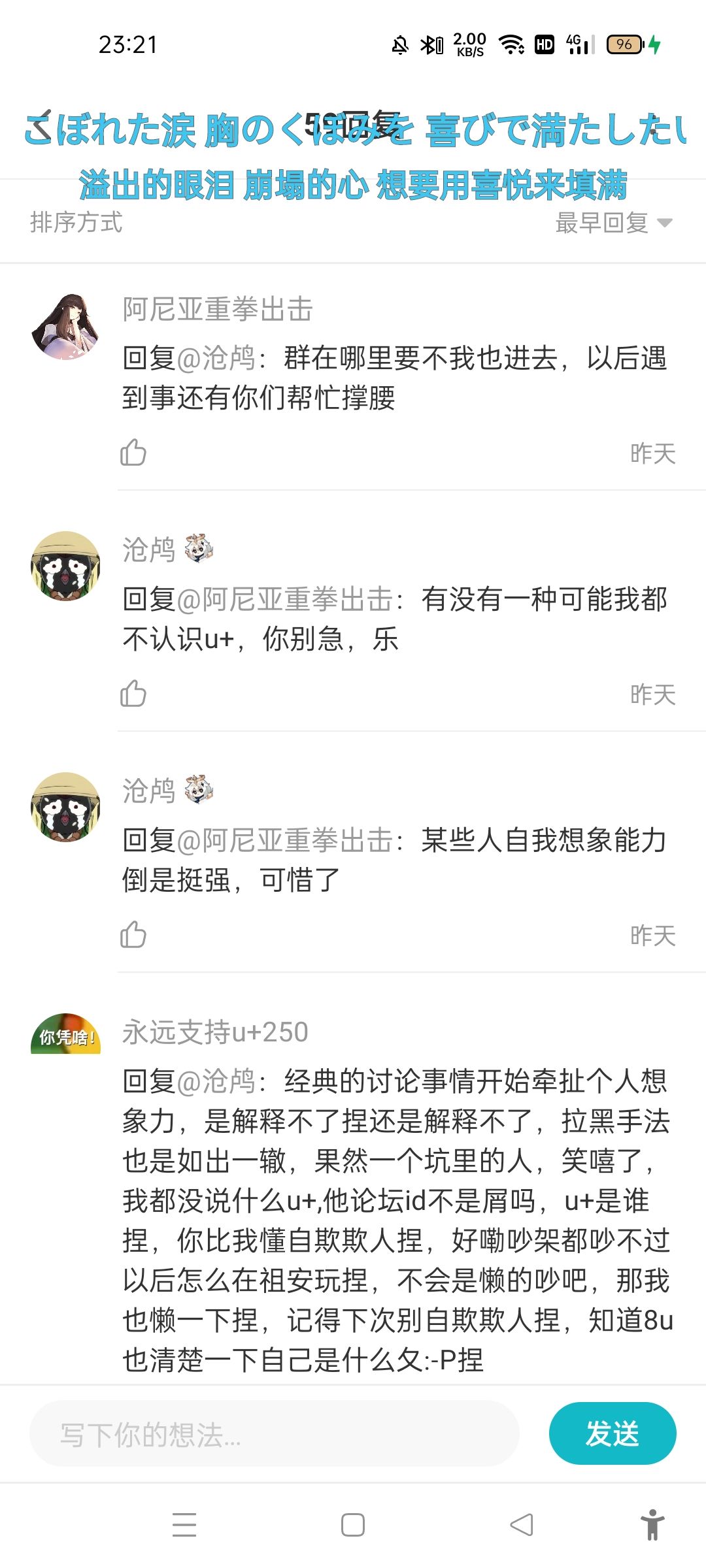The height and width of the screenshot is (1568, 706).
Task: Like 沧鸬's reply saying 你别急，乐
Action: pos(133,694)
